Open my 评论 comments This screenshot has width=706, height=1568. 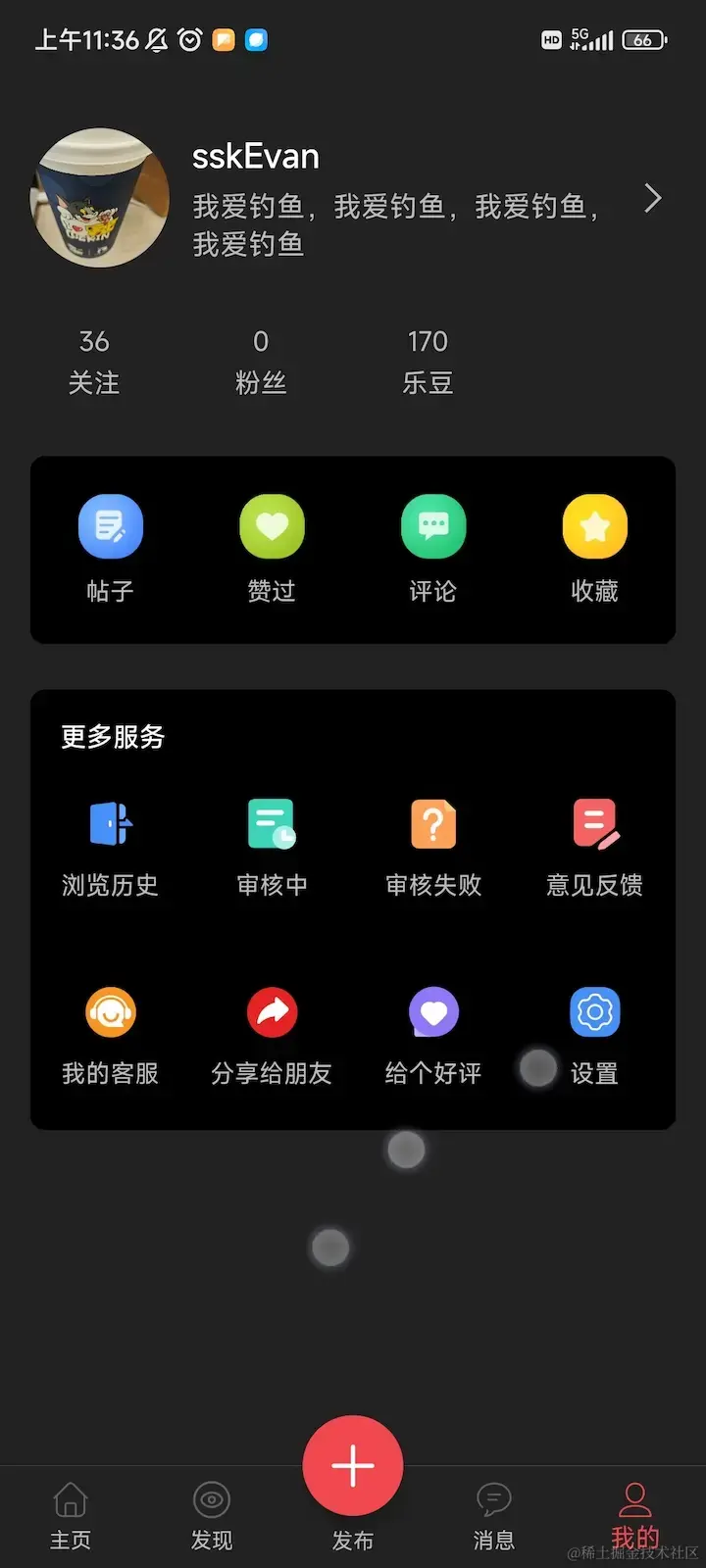pyautogui.click(x=433, y=547)
